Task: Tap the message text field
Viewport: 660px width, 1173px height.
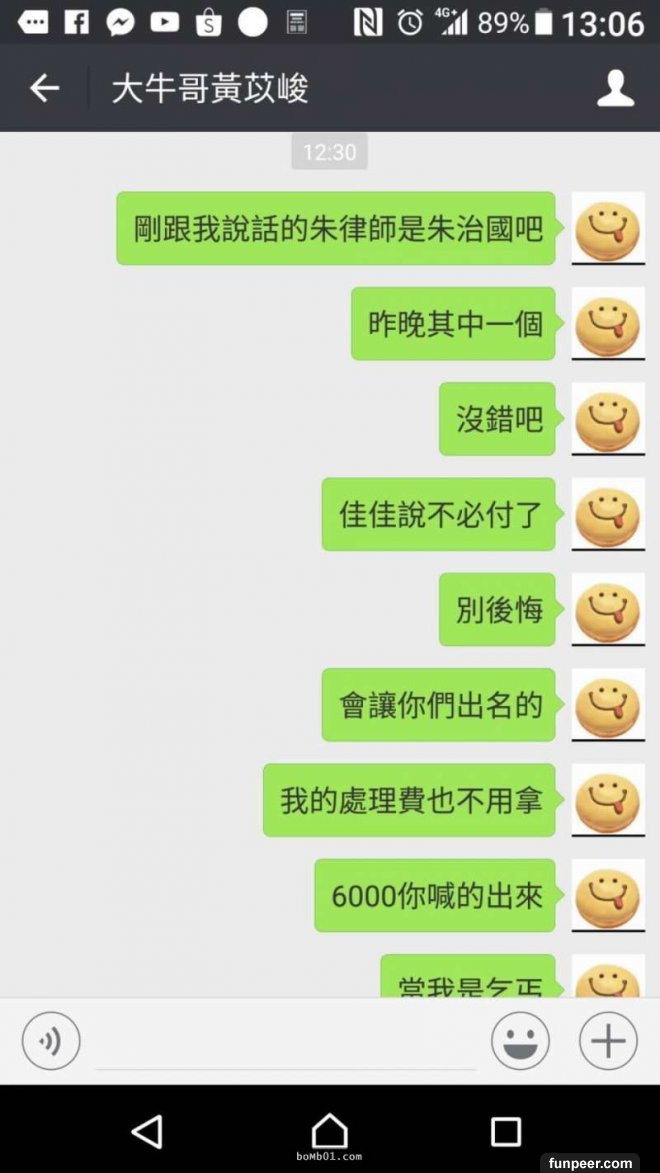Action: pyautogui.click(x=285, y=1043)
